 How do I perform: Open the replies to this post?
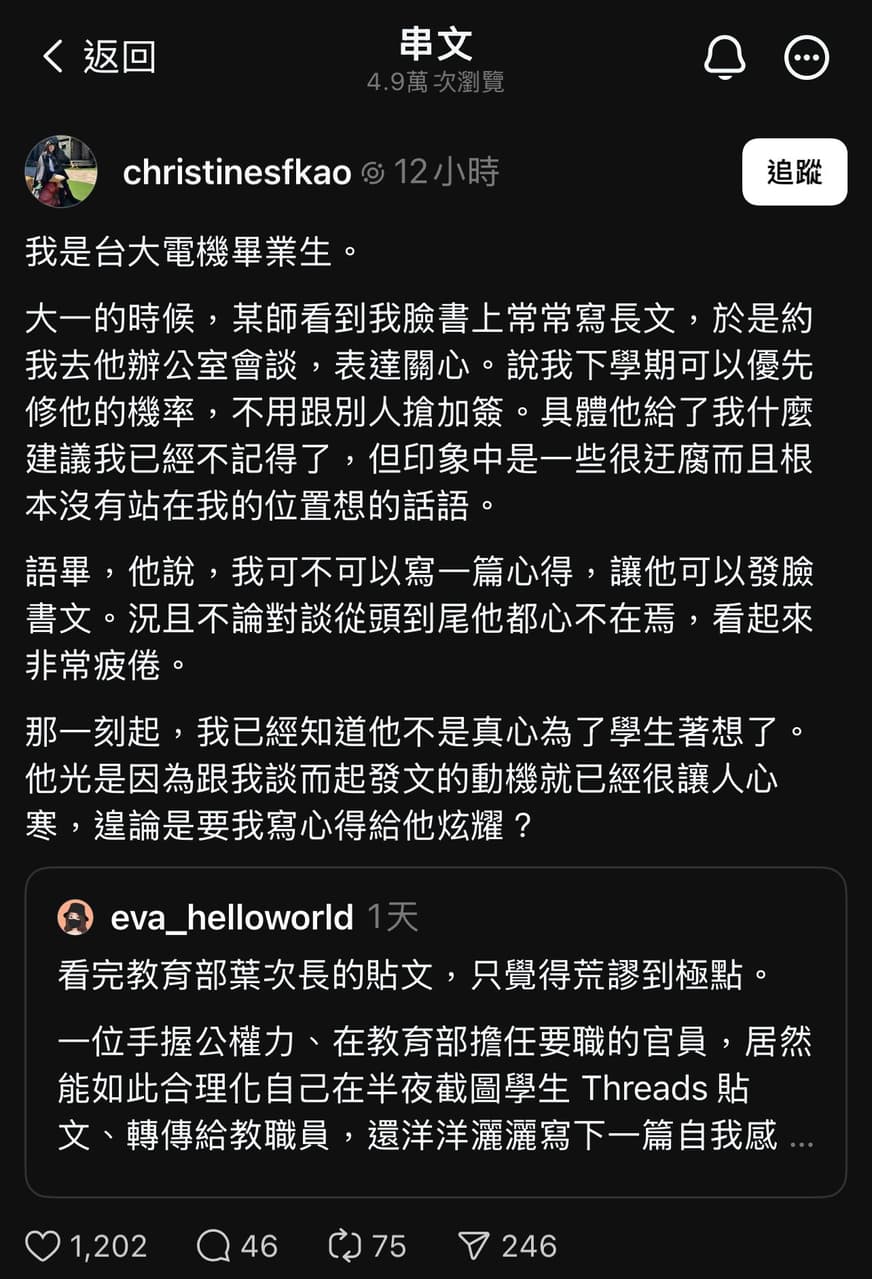coord(214,1246)
